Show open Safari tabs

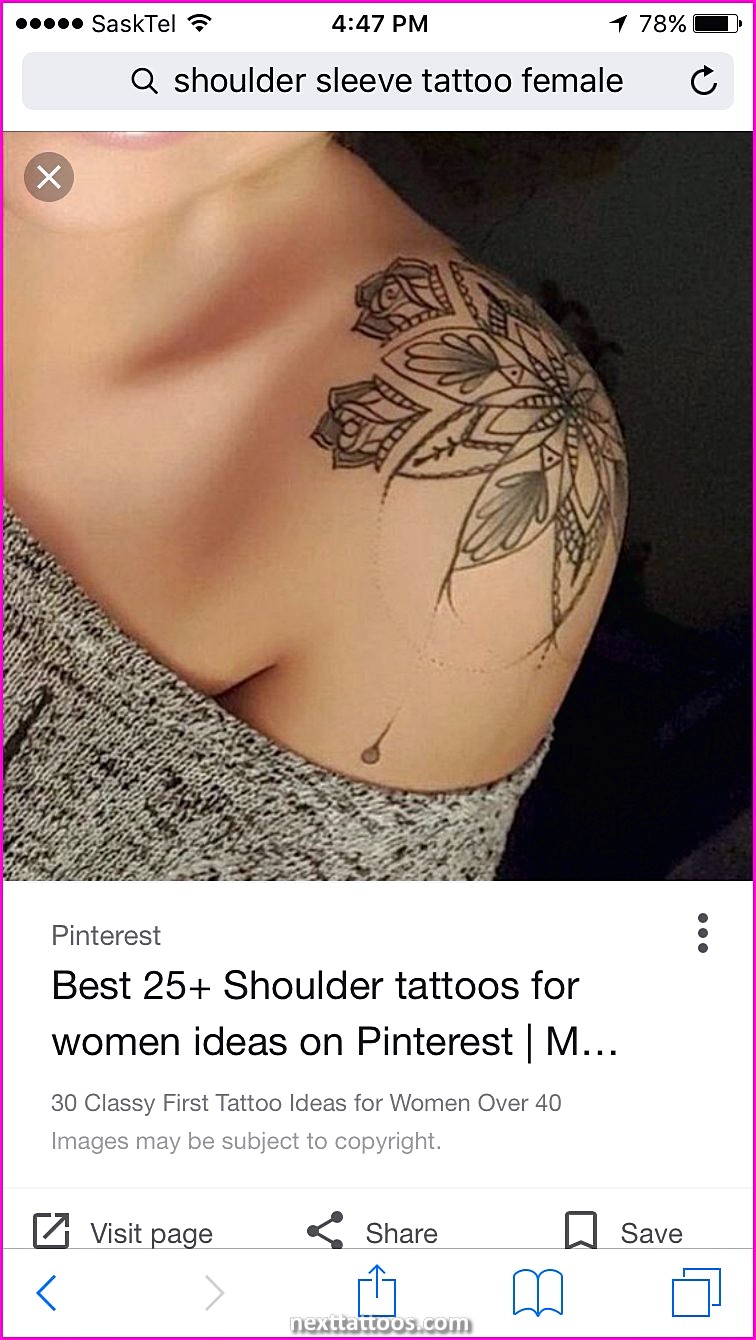coord(696,1293)
